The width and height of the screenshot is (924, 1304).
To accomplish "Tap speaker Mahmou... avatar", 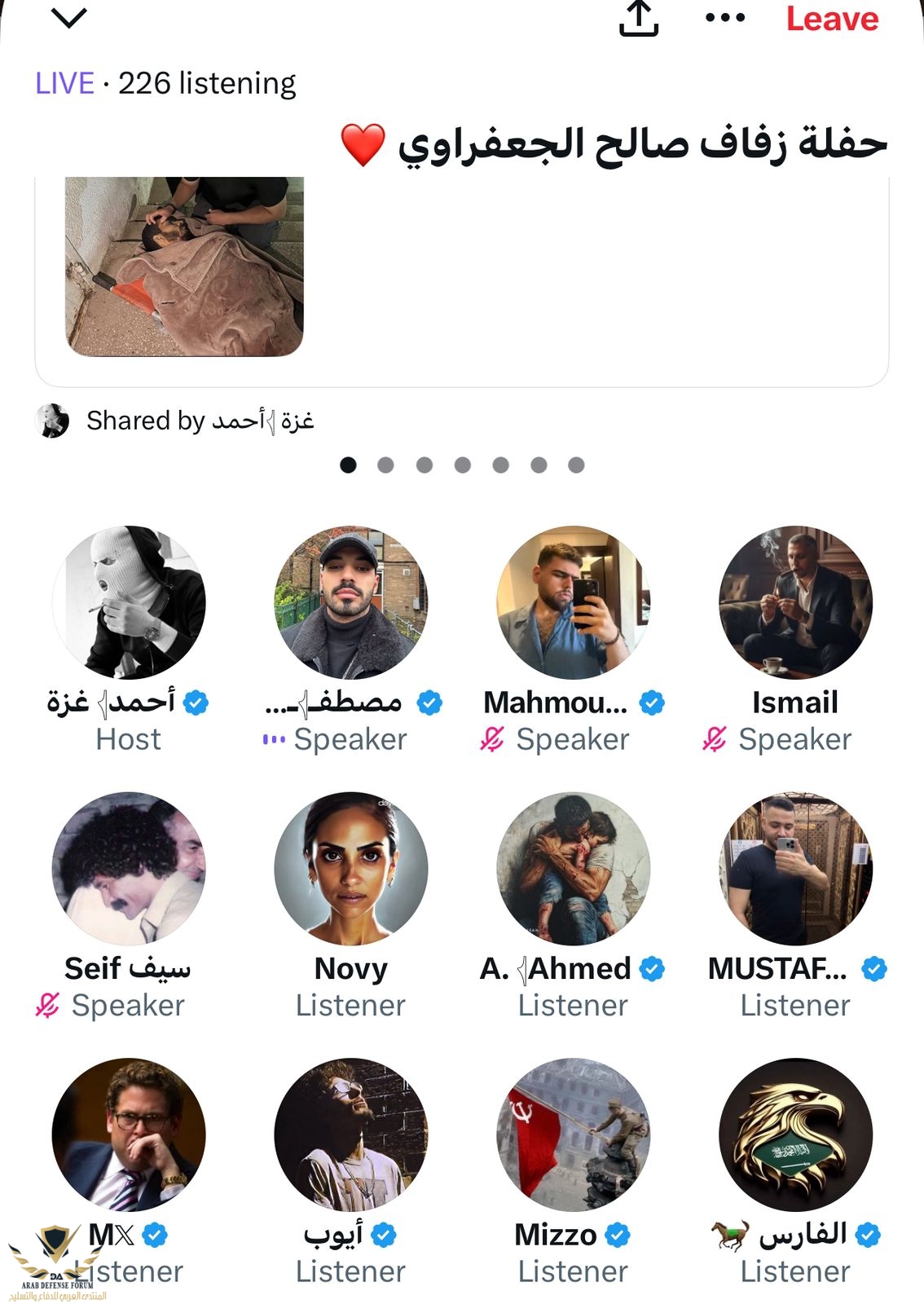I will point(574,602).
